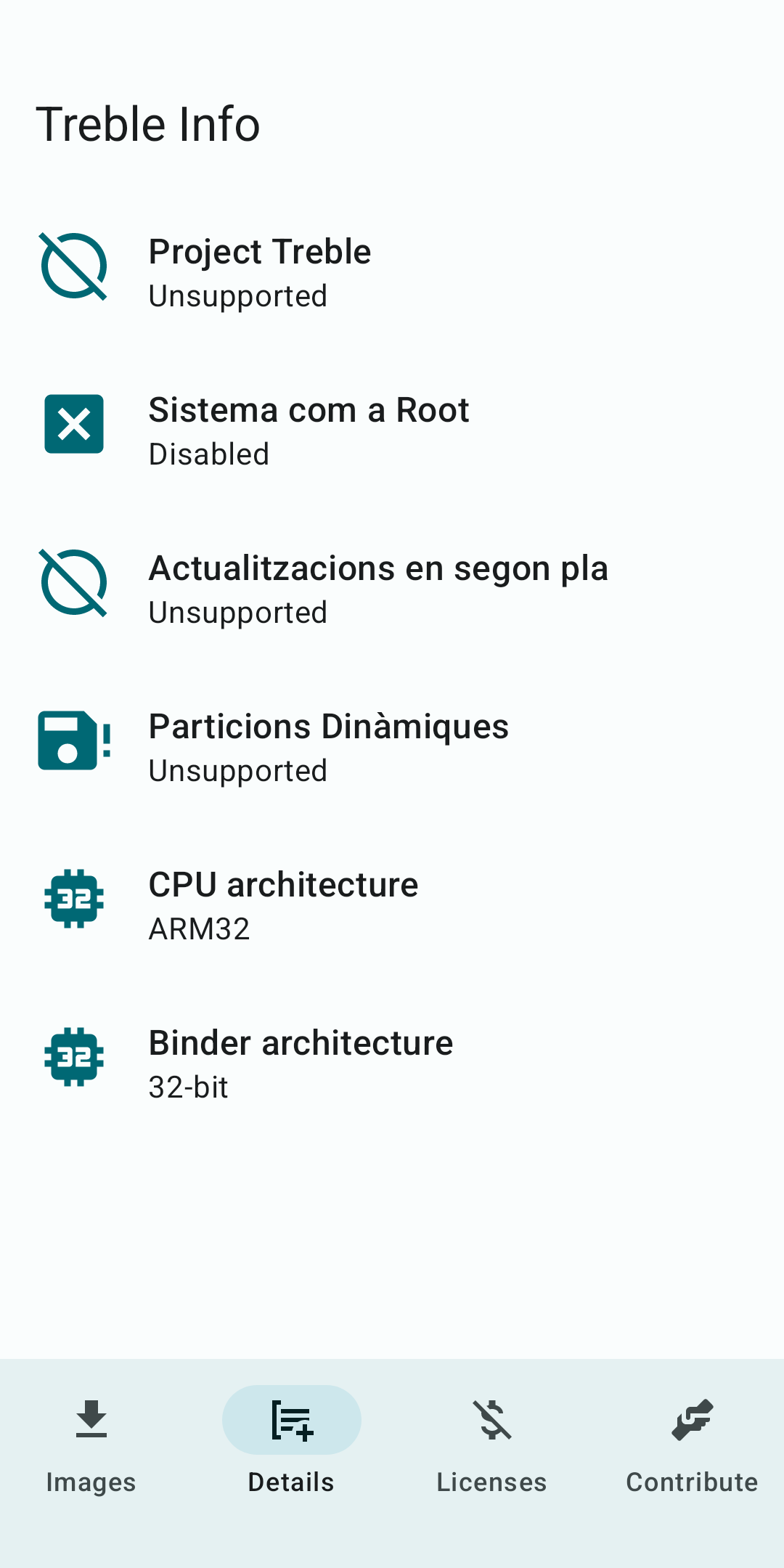The height and width of the screenshot is (1568, 784).
Task: Open Particions Dinàmiques info
Action: tap(392, 747)
